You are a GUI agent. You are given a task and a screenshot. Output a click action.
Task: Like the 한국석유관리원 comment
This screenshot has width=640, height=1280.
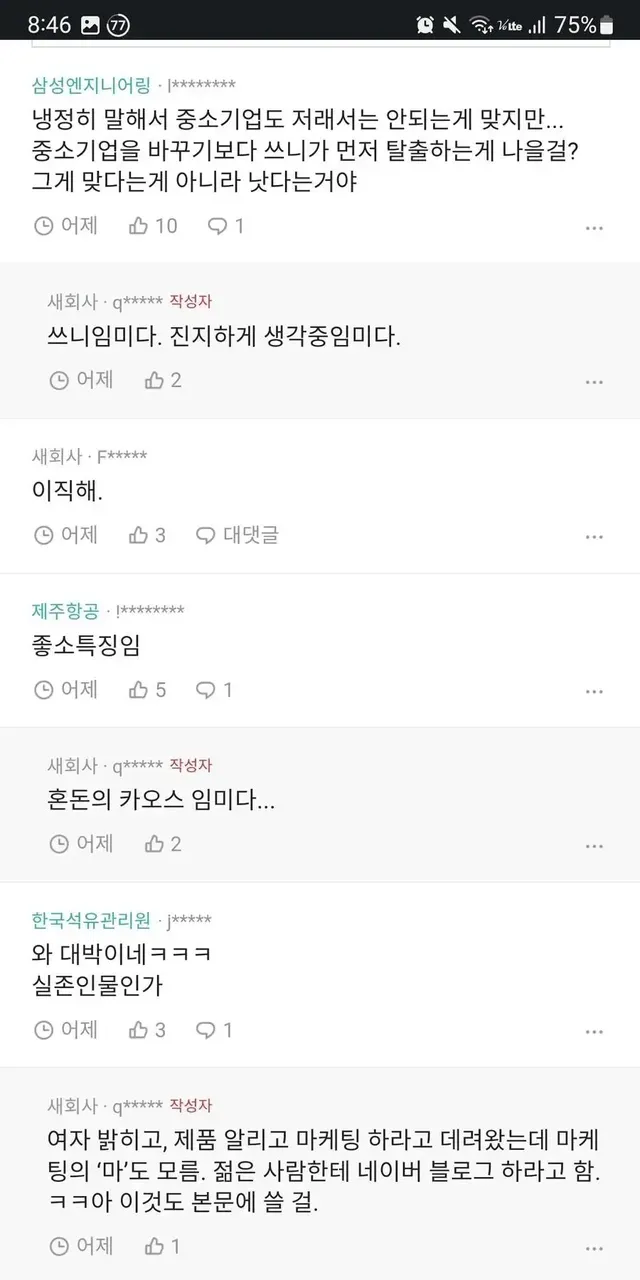point(147,1029)
